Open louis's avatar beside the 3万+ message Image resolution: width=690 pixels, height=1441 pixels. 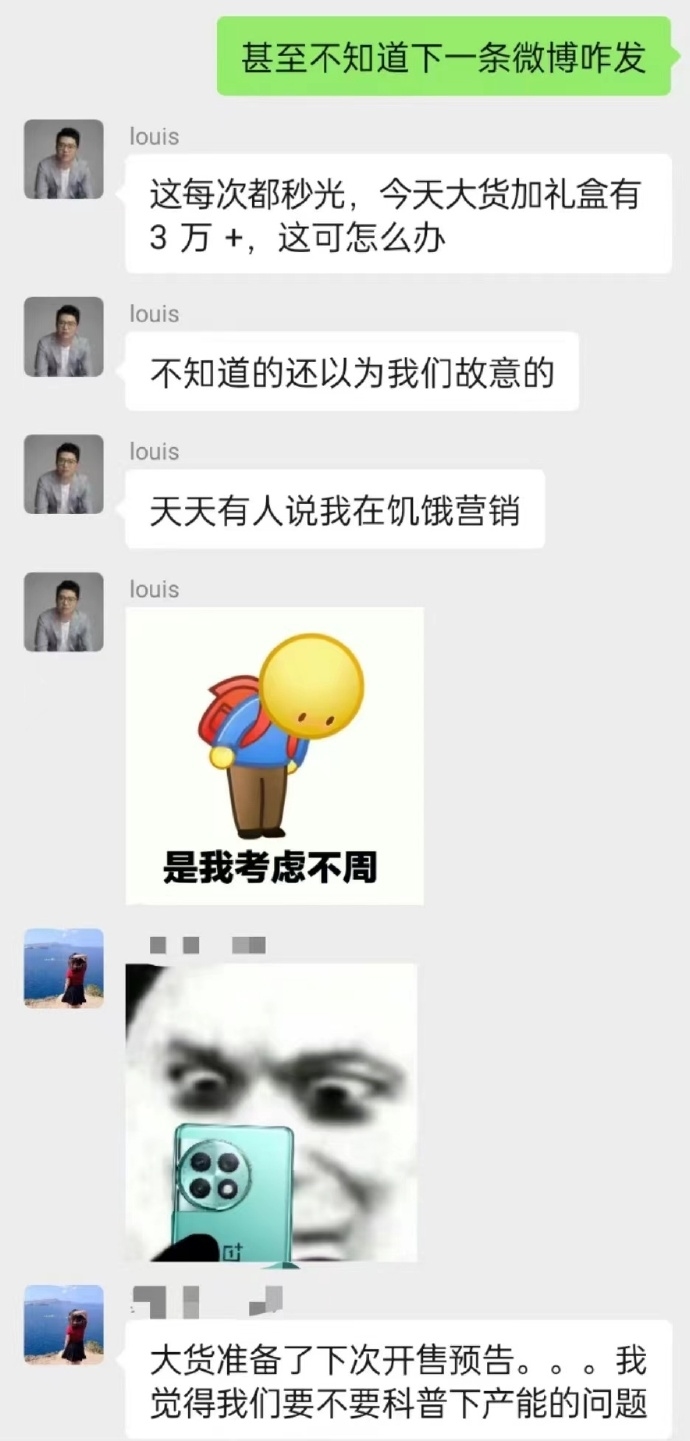coord(64,159)
